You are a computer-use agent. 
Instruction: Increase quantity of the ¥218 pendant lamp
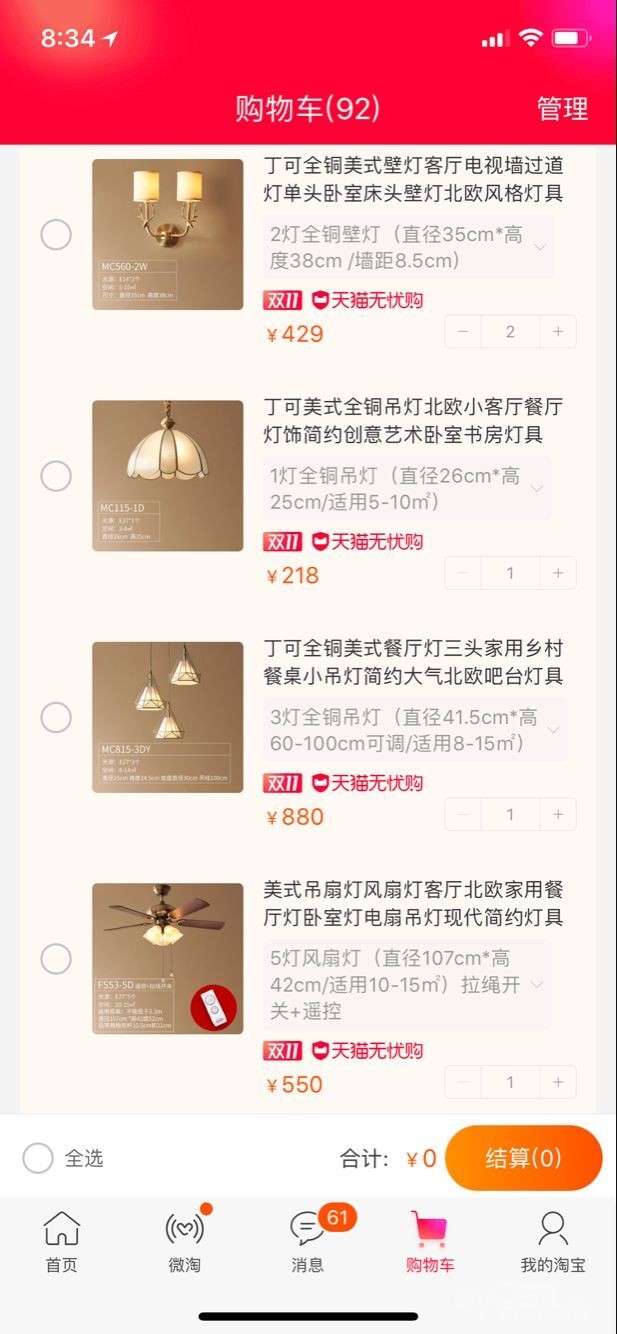[558, 573]
